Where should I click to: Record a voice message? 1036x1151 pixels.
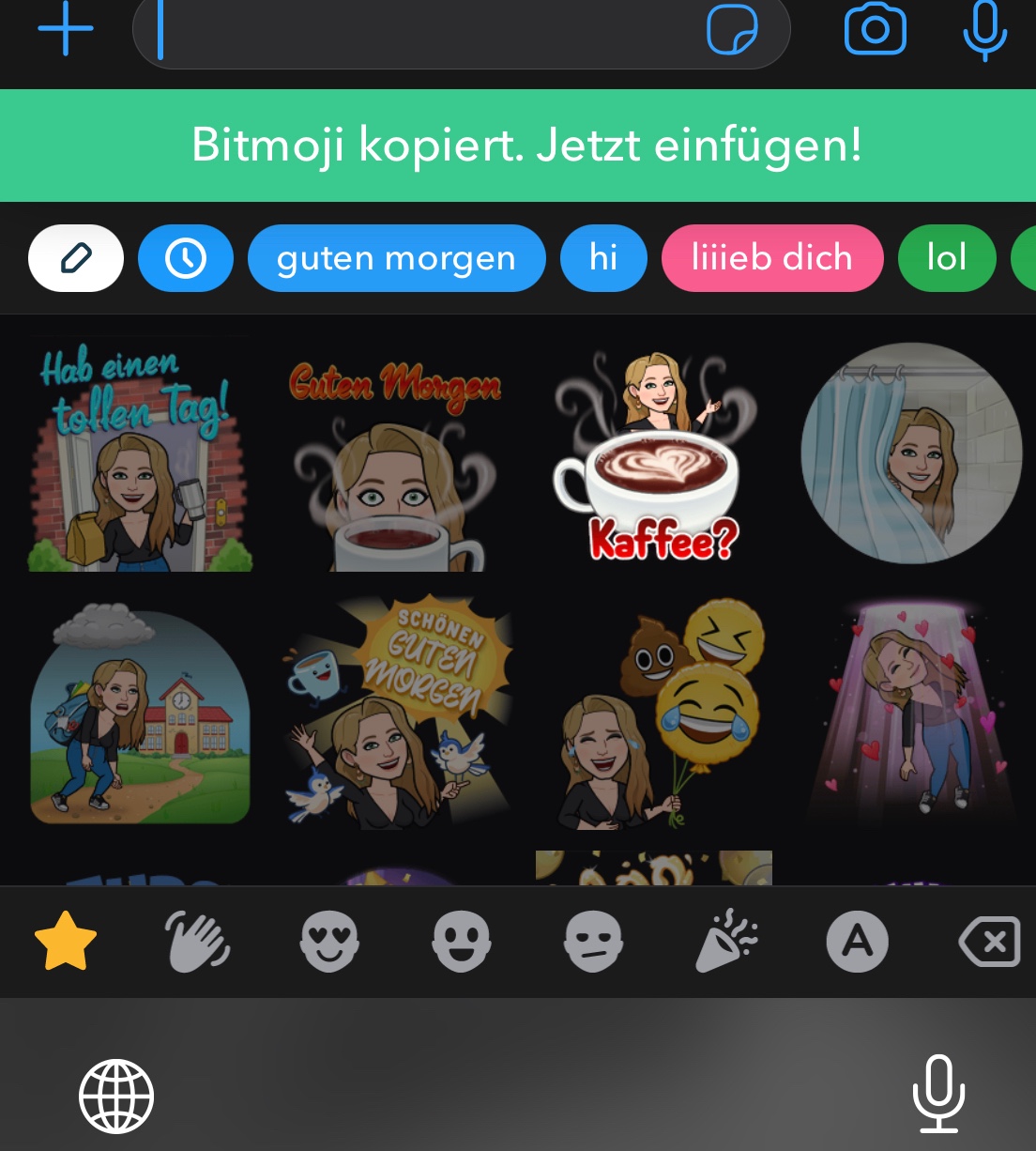click(x=984, y=30)
